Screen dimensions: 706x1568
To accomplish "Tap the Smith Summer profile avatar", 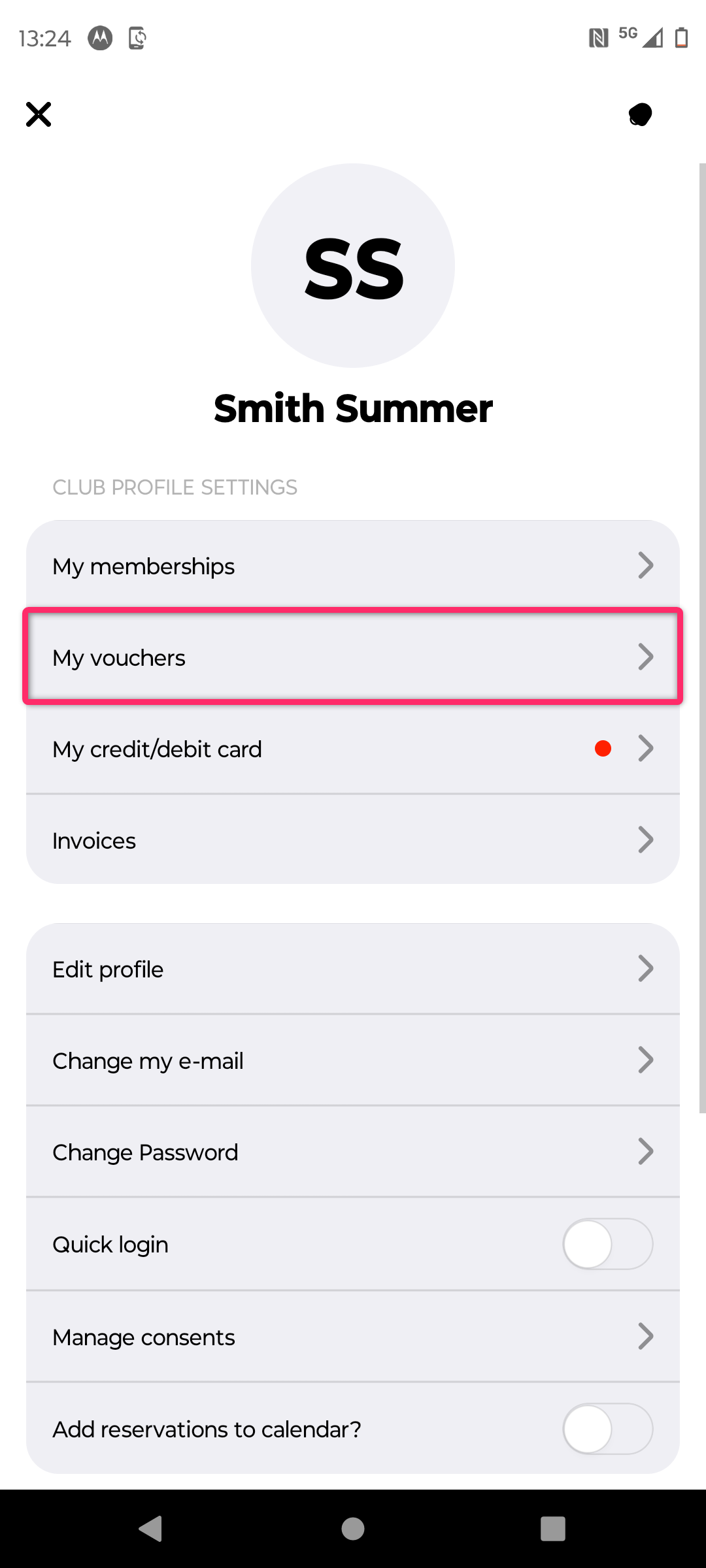I will [x=353, y=265].
